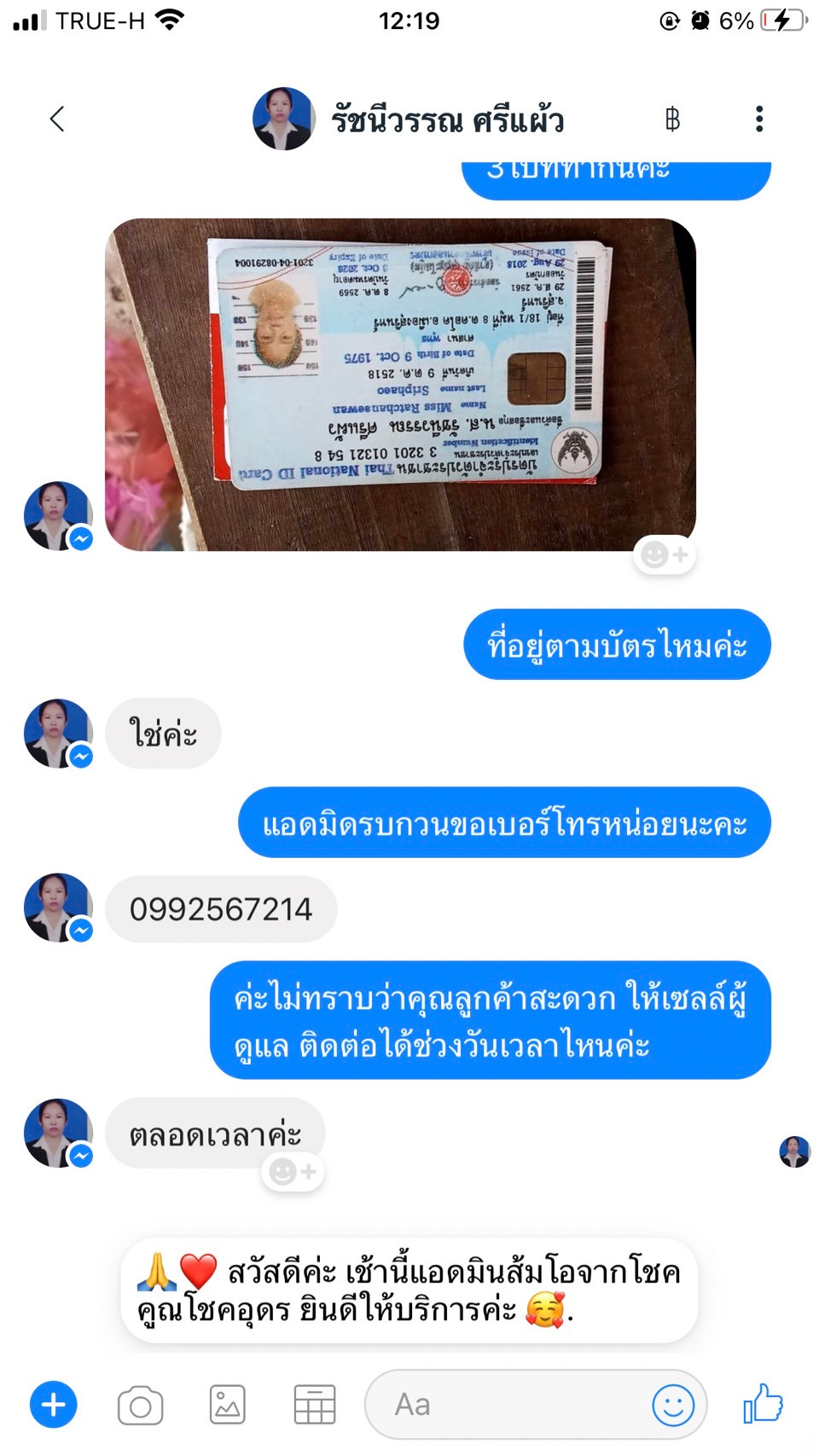Open the three-dot overflow menu
This screenshot has height=1456, width=819.
tap(759, 119)
